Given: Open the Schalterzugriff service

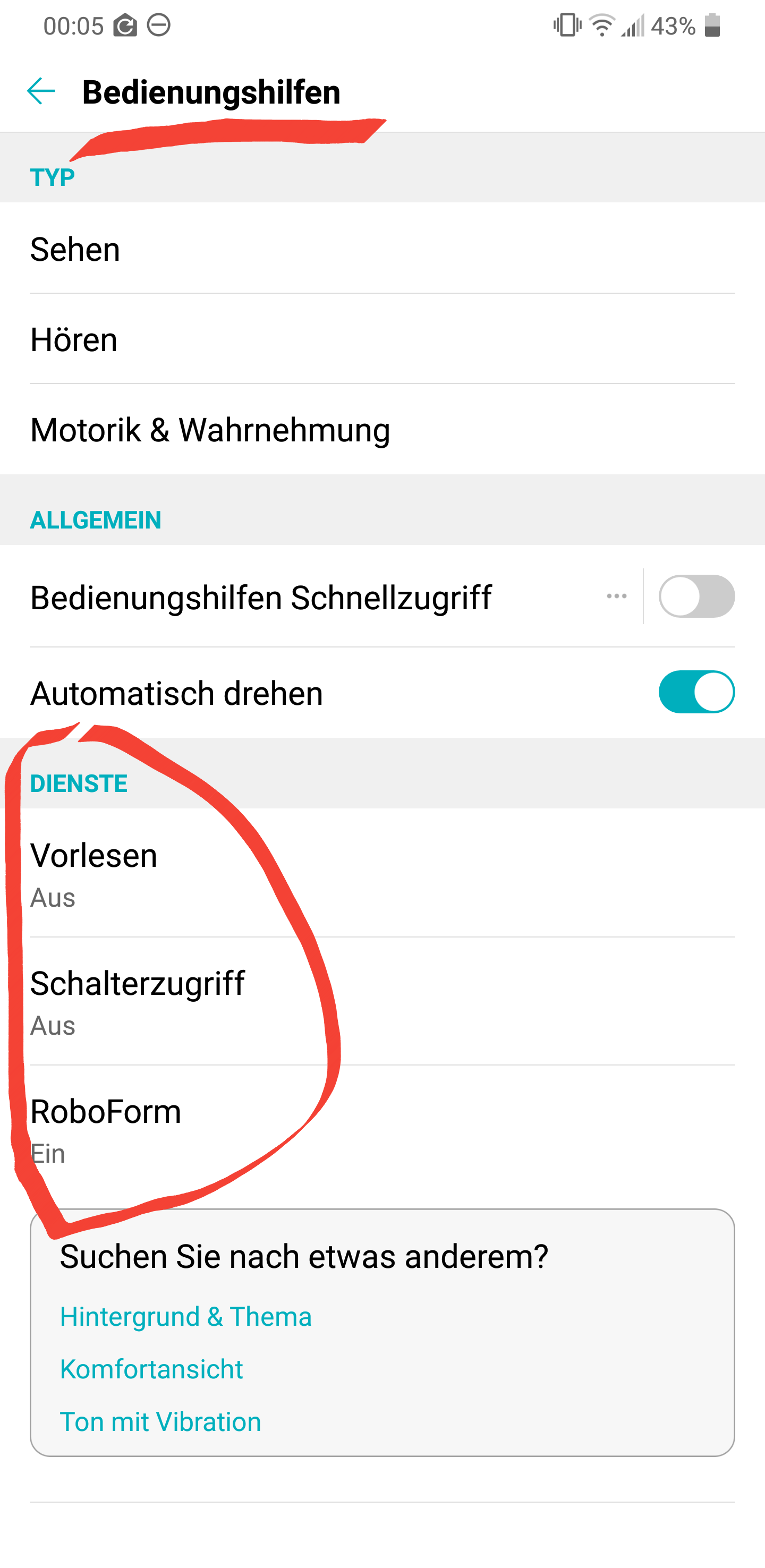Looking at the screenshot, I should tap(382, 1002).
